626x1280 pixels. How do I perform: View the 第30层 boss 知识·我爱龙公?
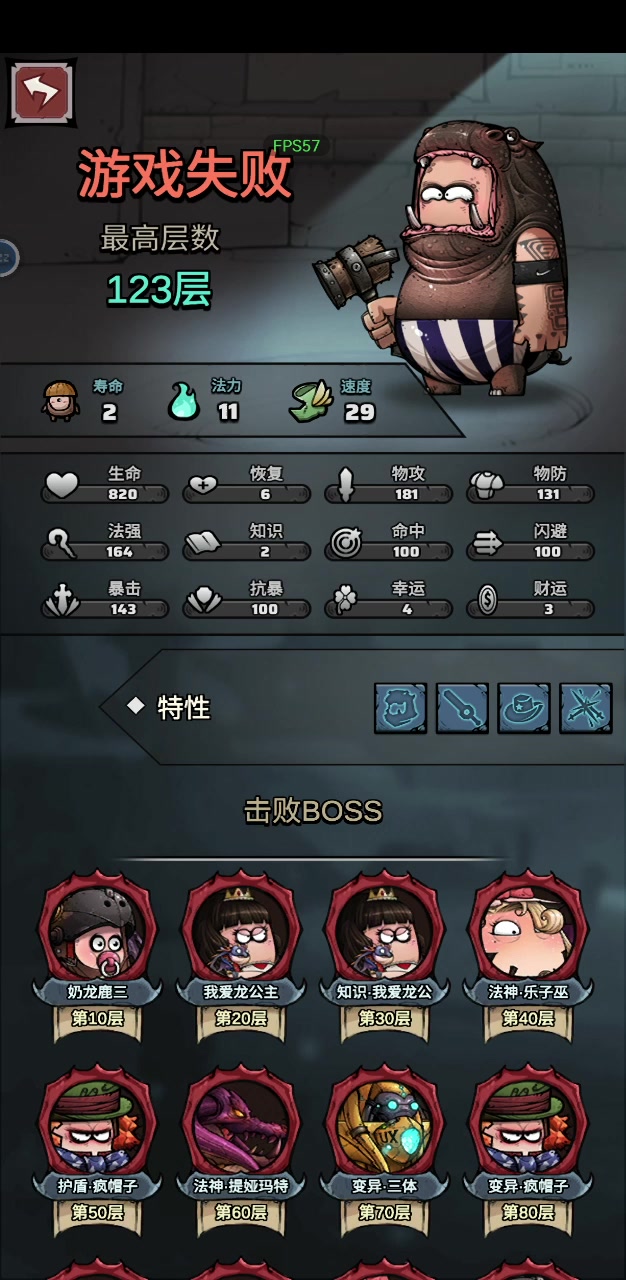[x=385, y=930]
